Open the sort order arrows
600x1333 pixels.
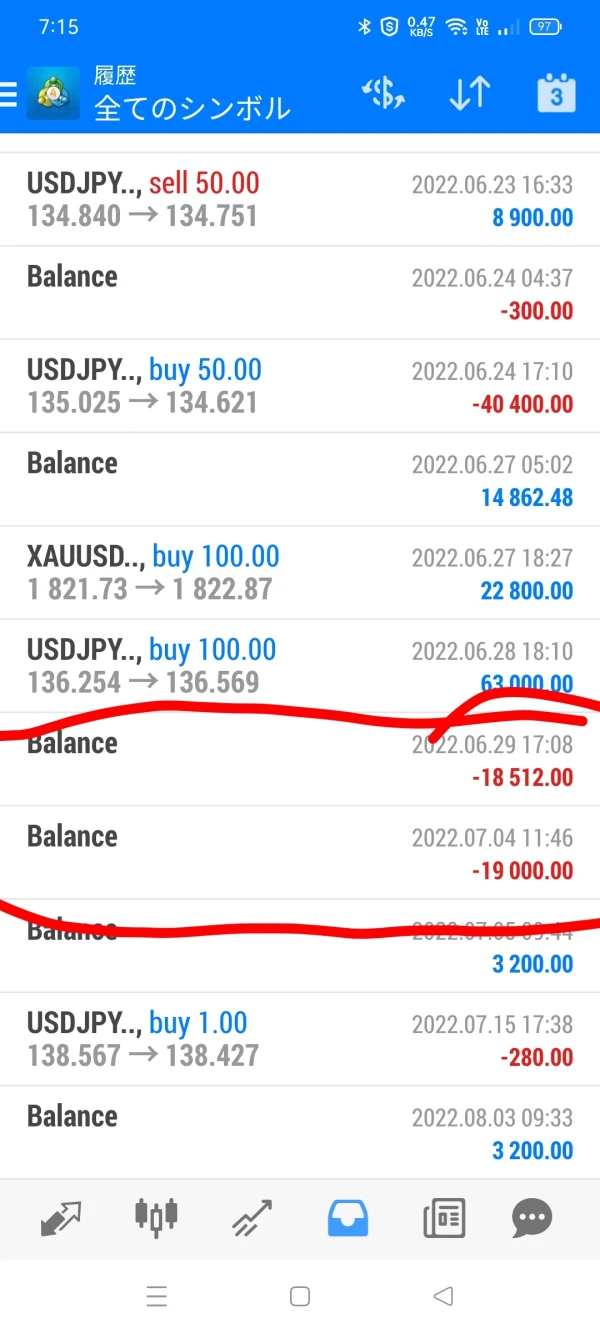click(x=469, y=93)
